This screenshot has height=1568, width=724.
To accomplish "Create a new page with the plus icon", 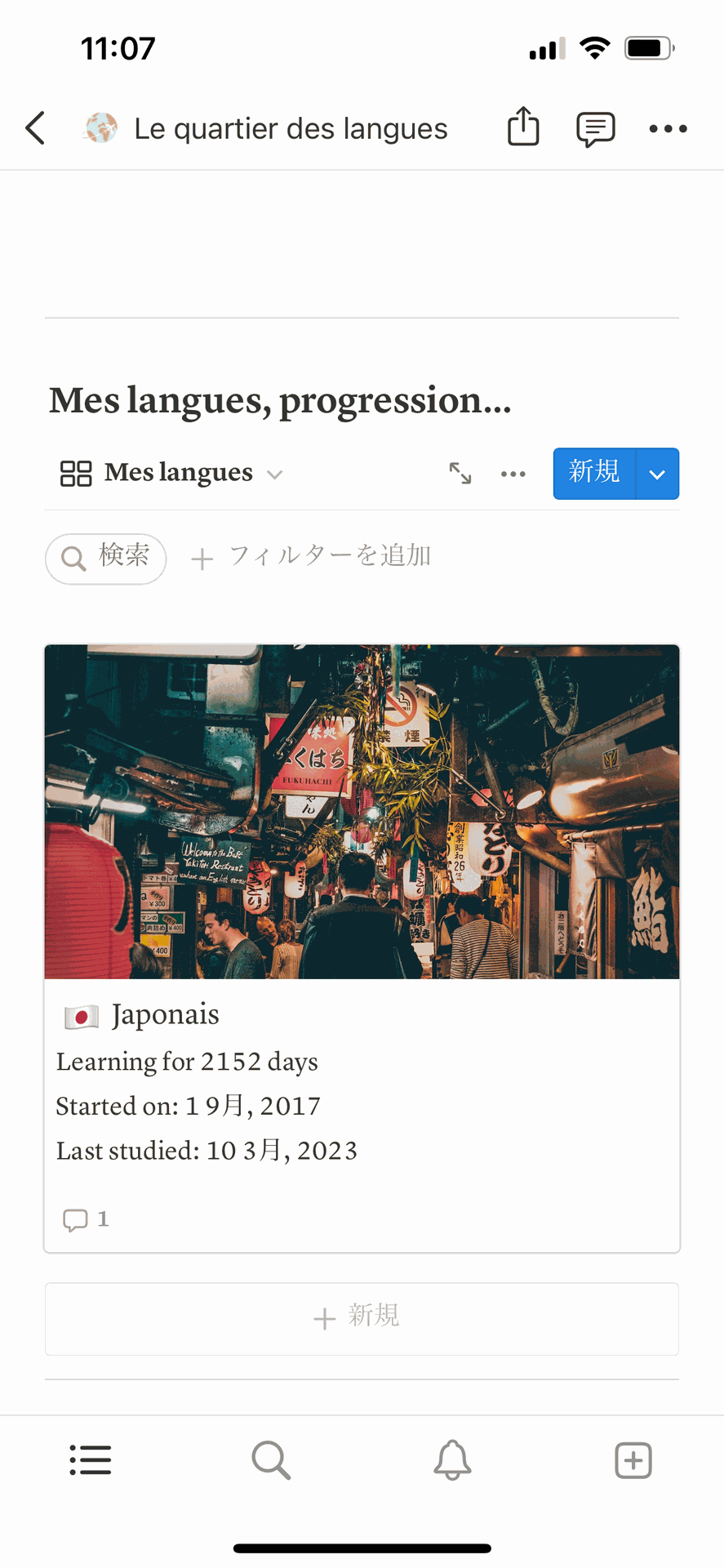I will [633, 1459].
